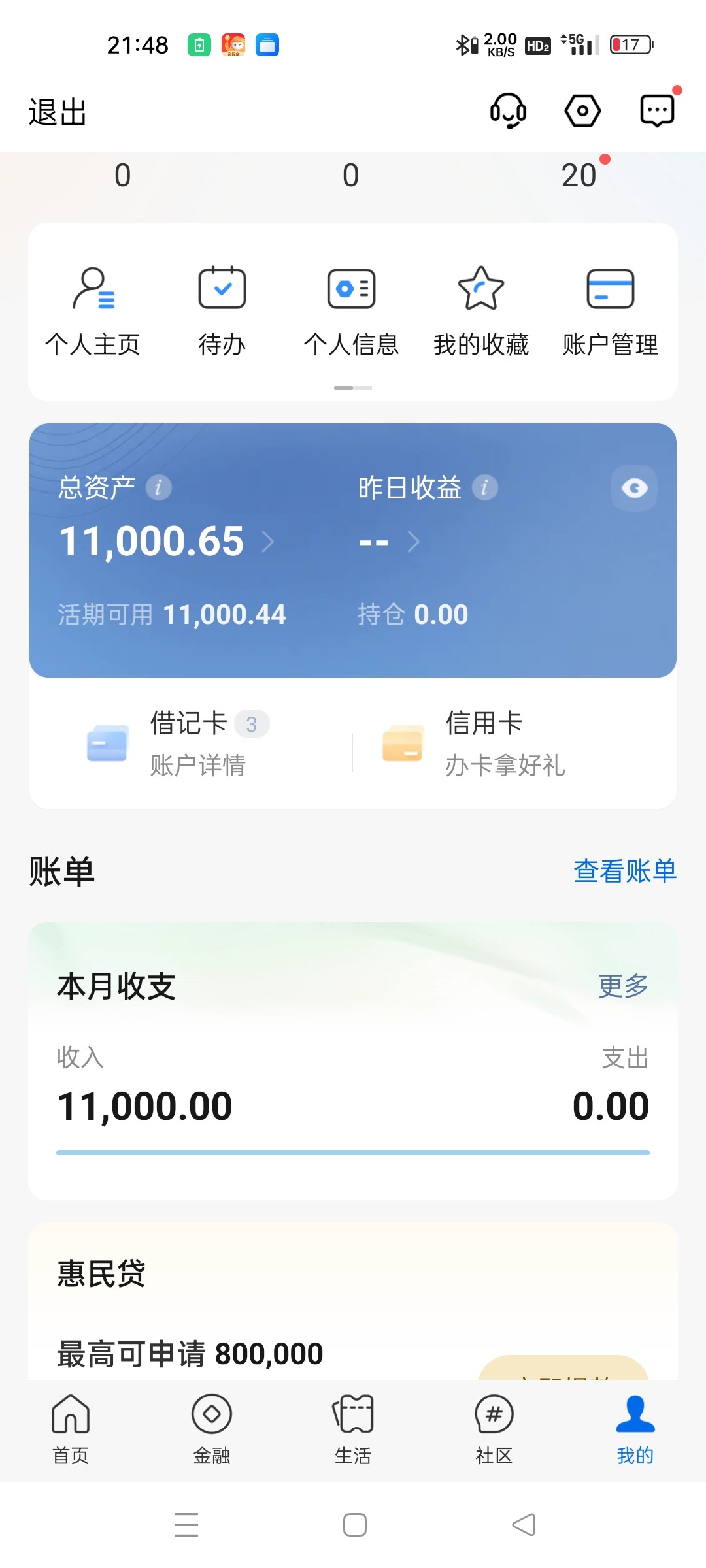
Task: Hide asset amounts with the eye icon
Action: pyautogui.click(x=634, y=488)
